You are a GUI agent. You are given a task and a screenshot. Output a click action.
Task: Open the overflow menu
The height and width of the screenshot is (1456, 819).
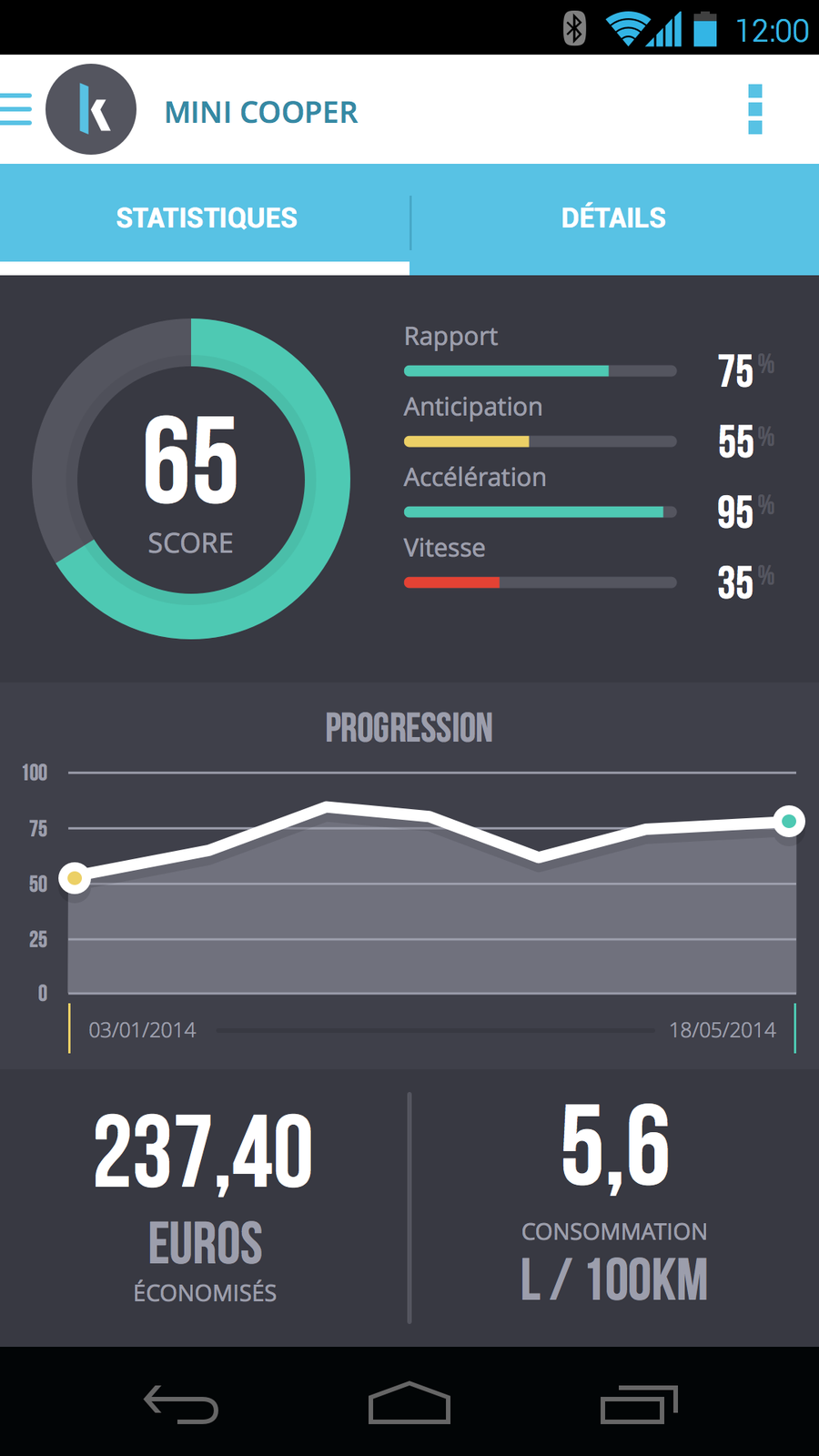tap(754, 109)
